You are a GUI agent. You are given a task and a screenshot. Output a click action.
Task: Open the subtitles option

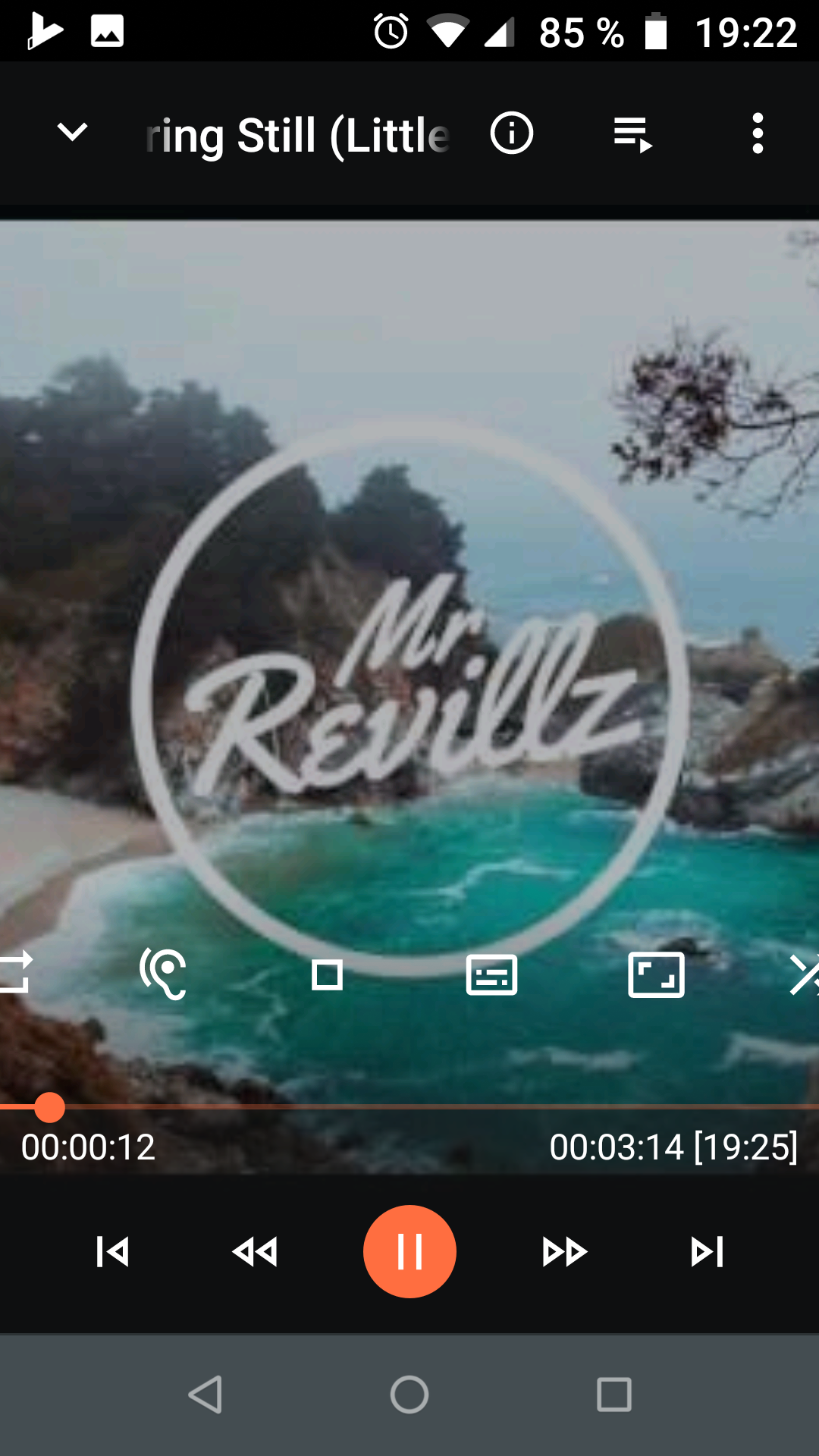click(x=491, y=974)
